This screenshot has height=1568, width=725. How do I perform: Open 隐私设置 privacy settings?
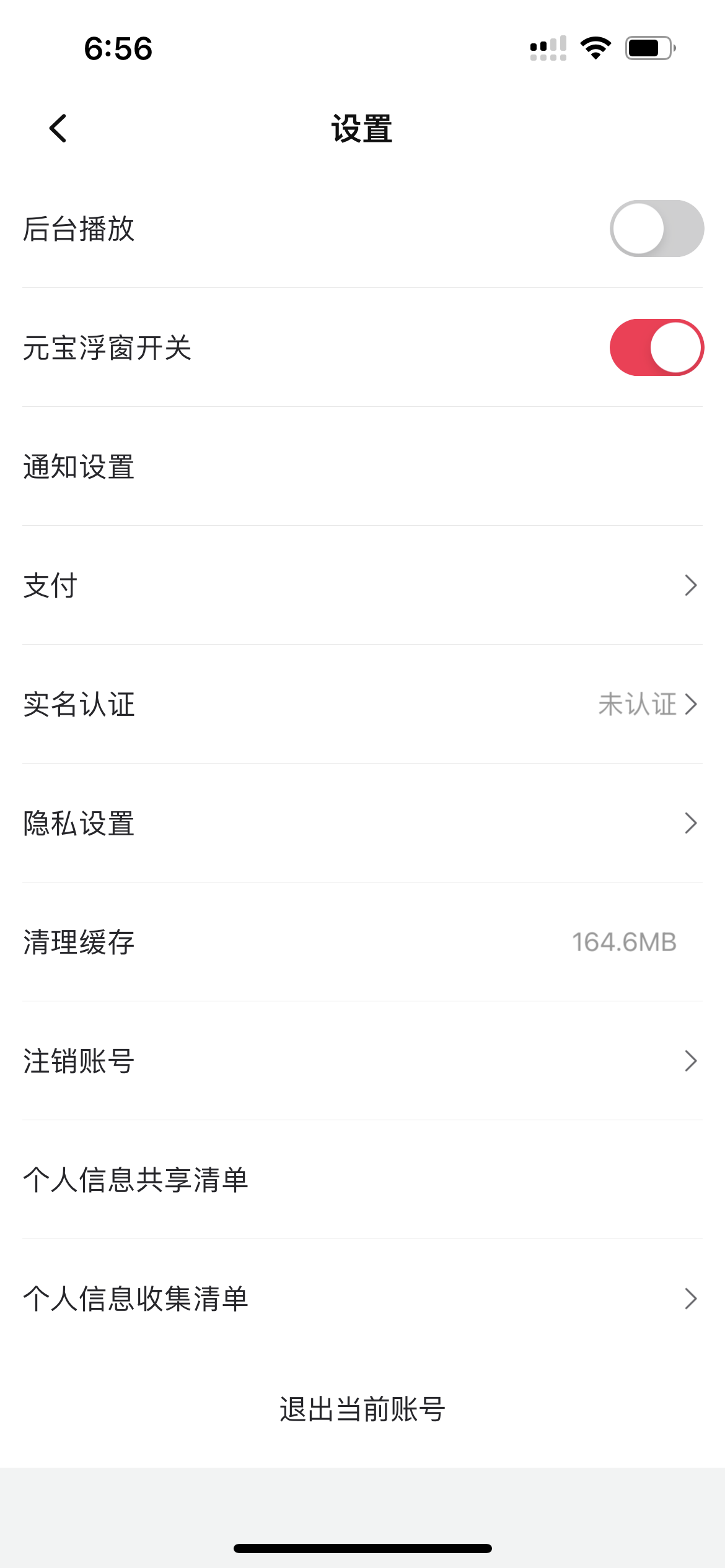pyautogui.click(x=362, y=823)
